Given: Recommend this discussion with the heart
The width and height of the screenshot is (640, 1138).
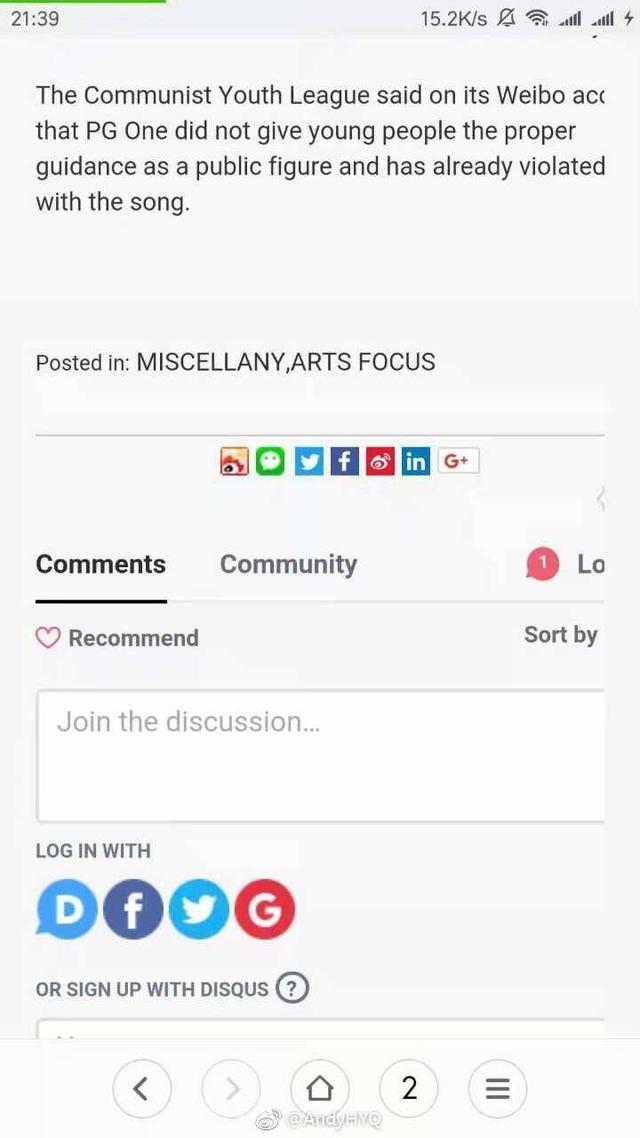Looking at the screenshot, I should coord(117,638).
